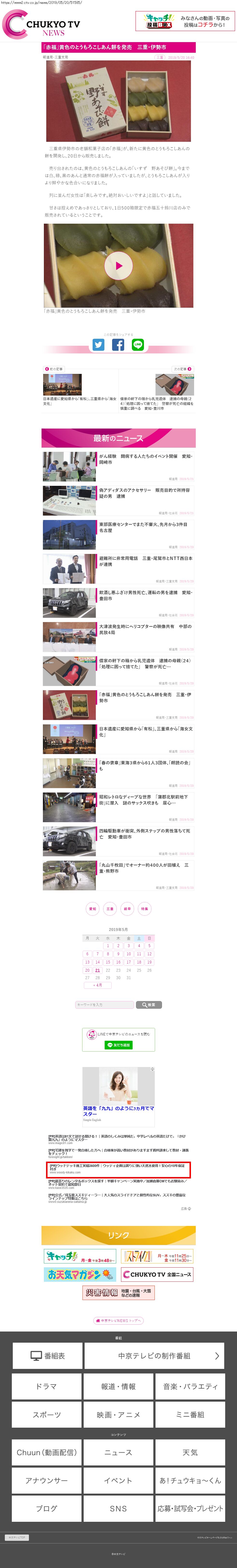
Task: Open the 次の記事 next article link
Action: point(183,369)
